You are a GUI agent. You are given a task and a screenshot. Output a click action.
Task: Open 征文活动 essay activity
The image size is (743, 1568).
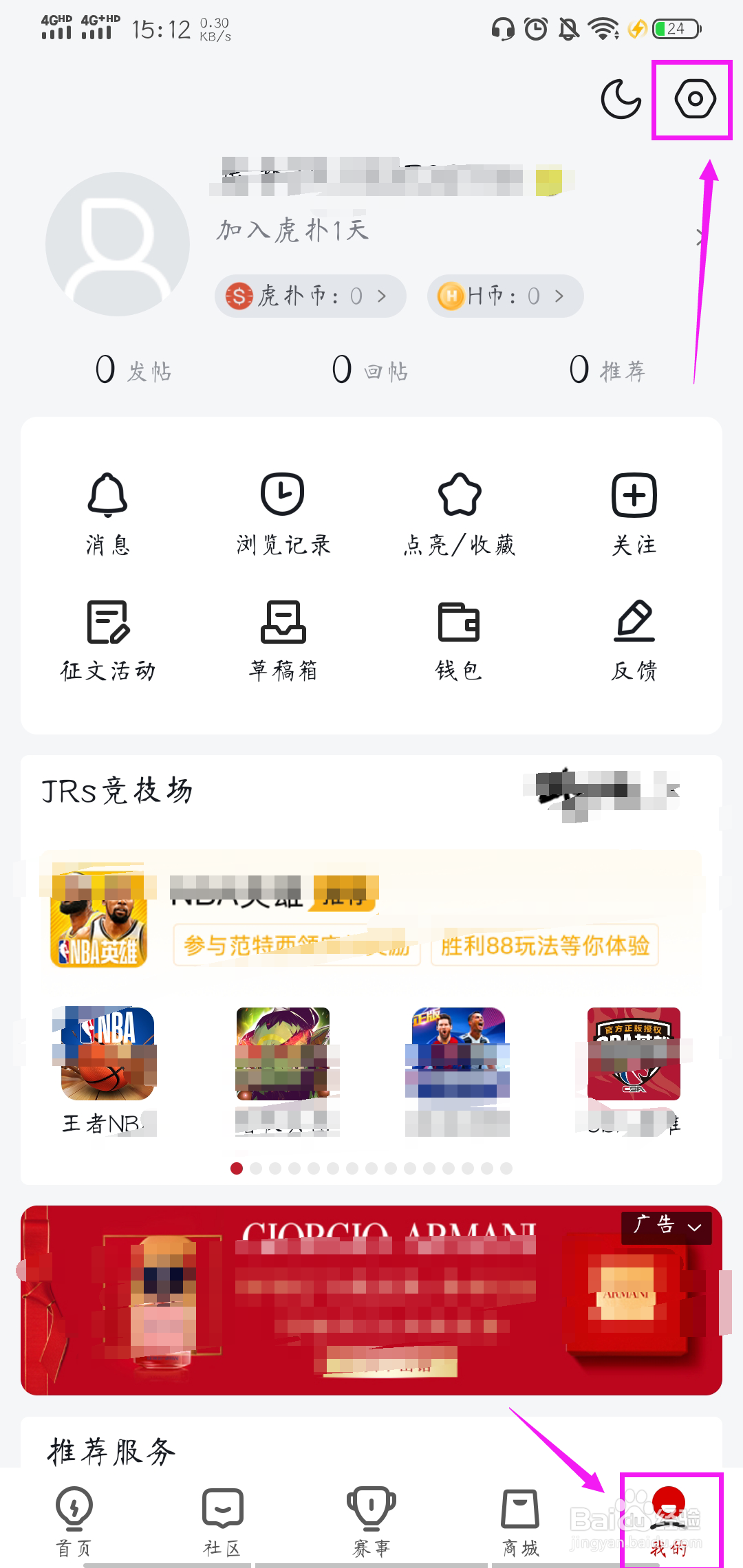click(x=108, y=636)
